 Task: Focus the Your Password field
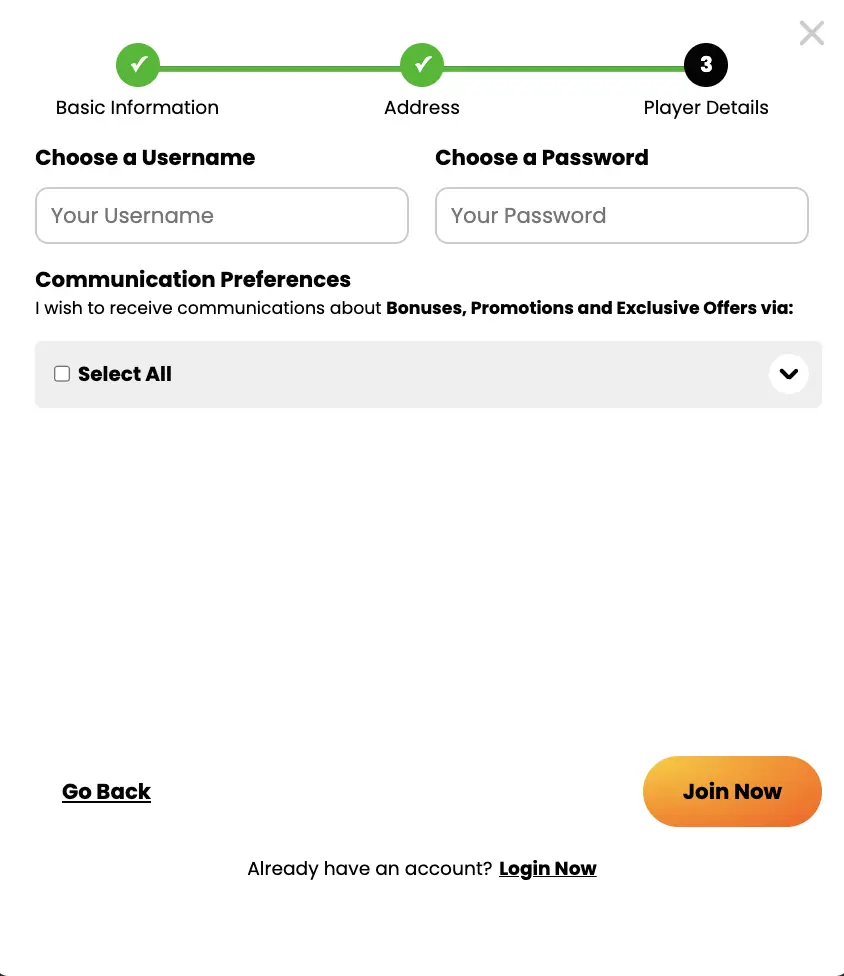point(621,215)
